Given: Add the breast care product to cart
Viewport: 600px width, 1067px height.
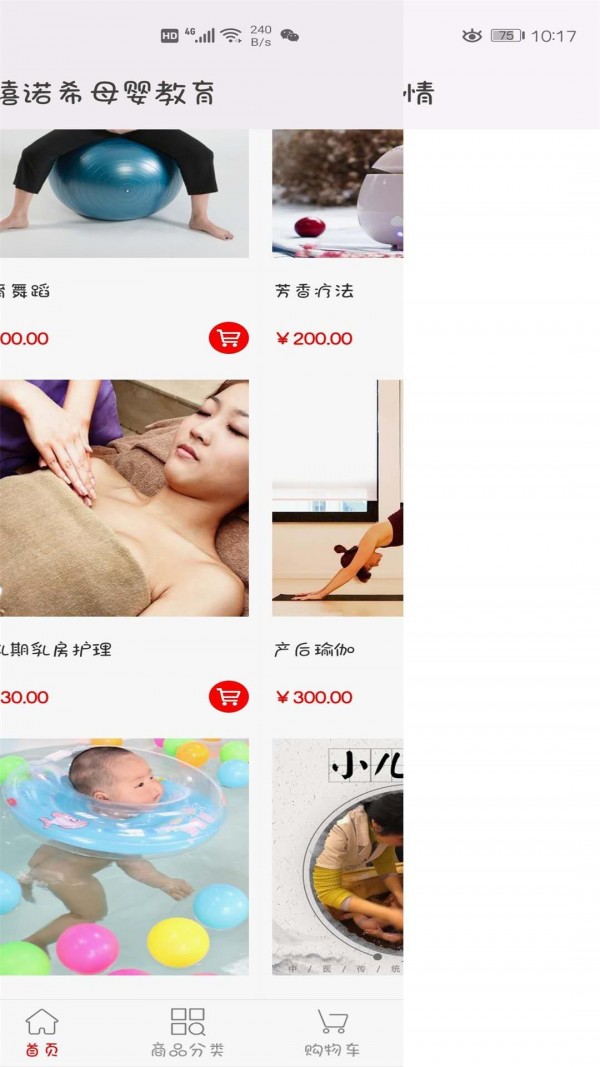Looking at the screenshot, I should 228,696.
